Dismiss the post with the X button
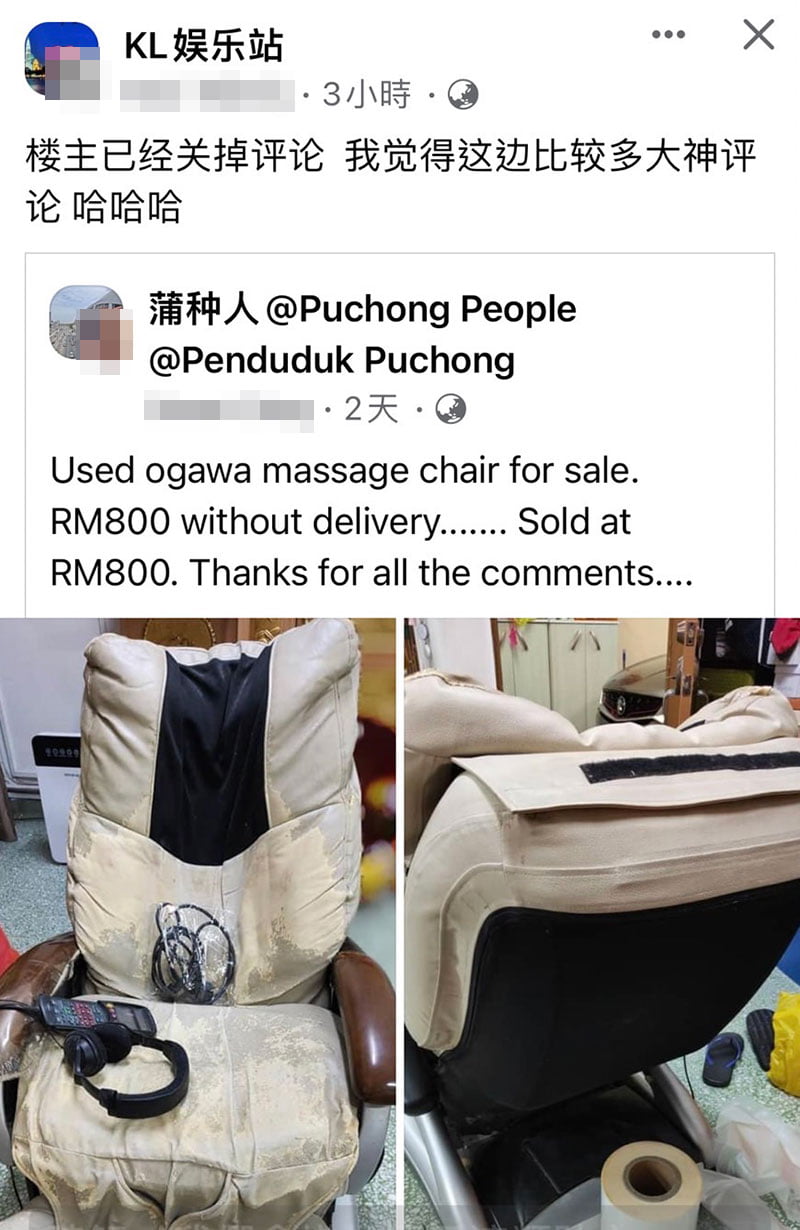This screenshot has width=800, height=1230. [759, 35]
